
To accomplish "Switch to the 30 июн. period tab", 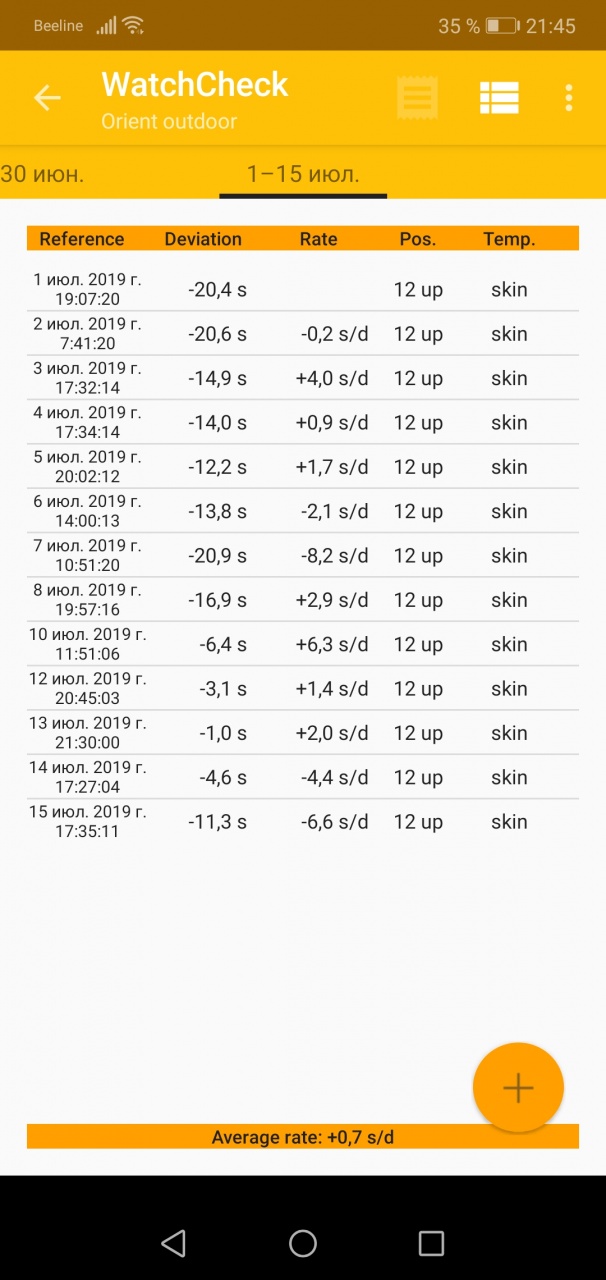I will [x=42, y=174].
